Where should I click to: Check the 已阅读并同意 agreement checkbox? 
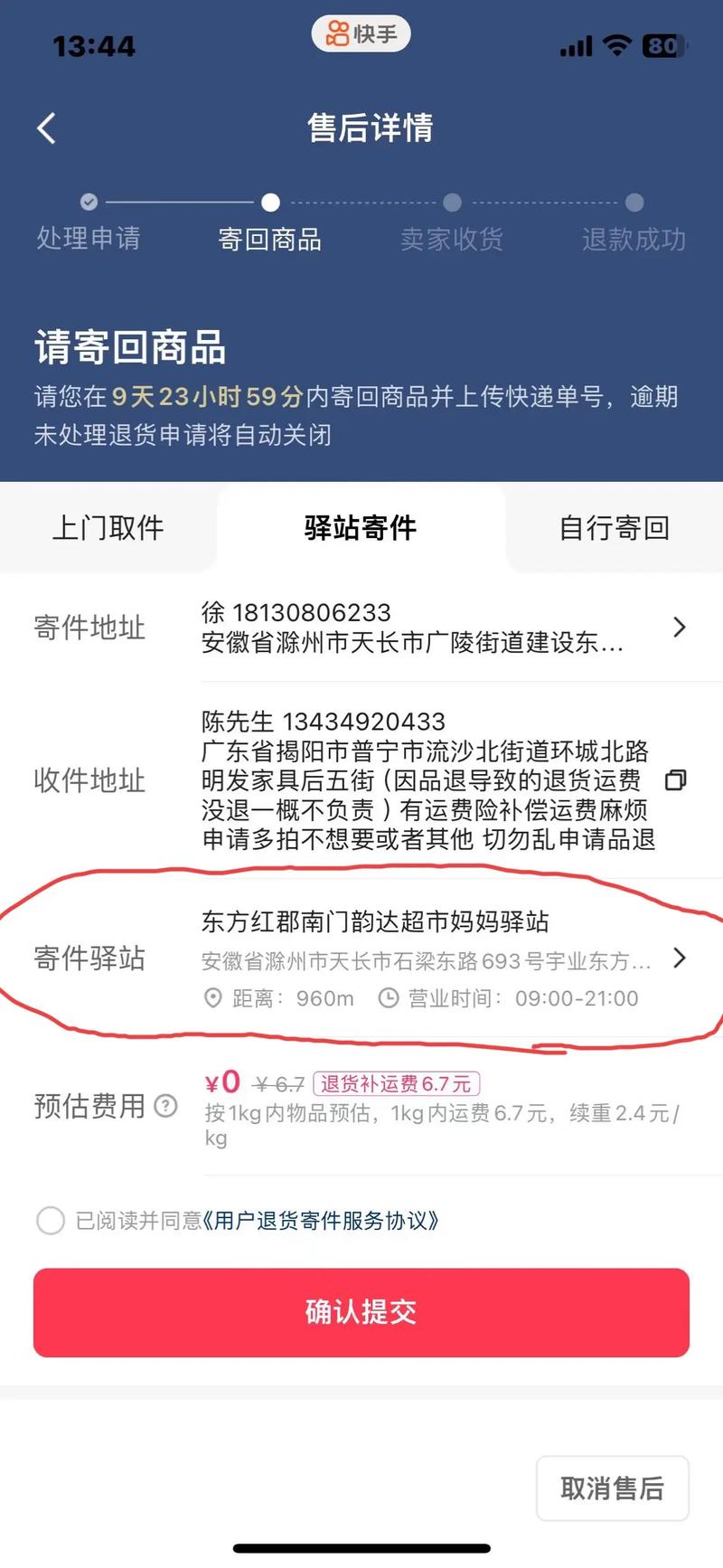tap(51, 1221)
